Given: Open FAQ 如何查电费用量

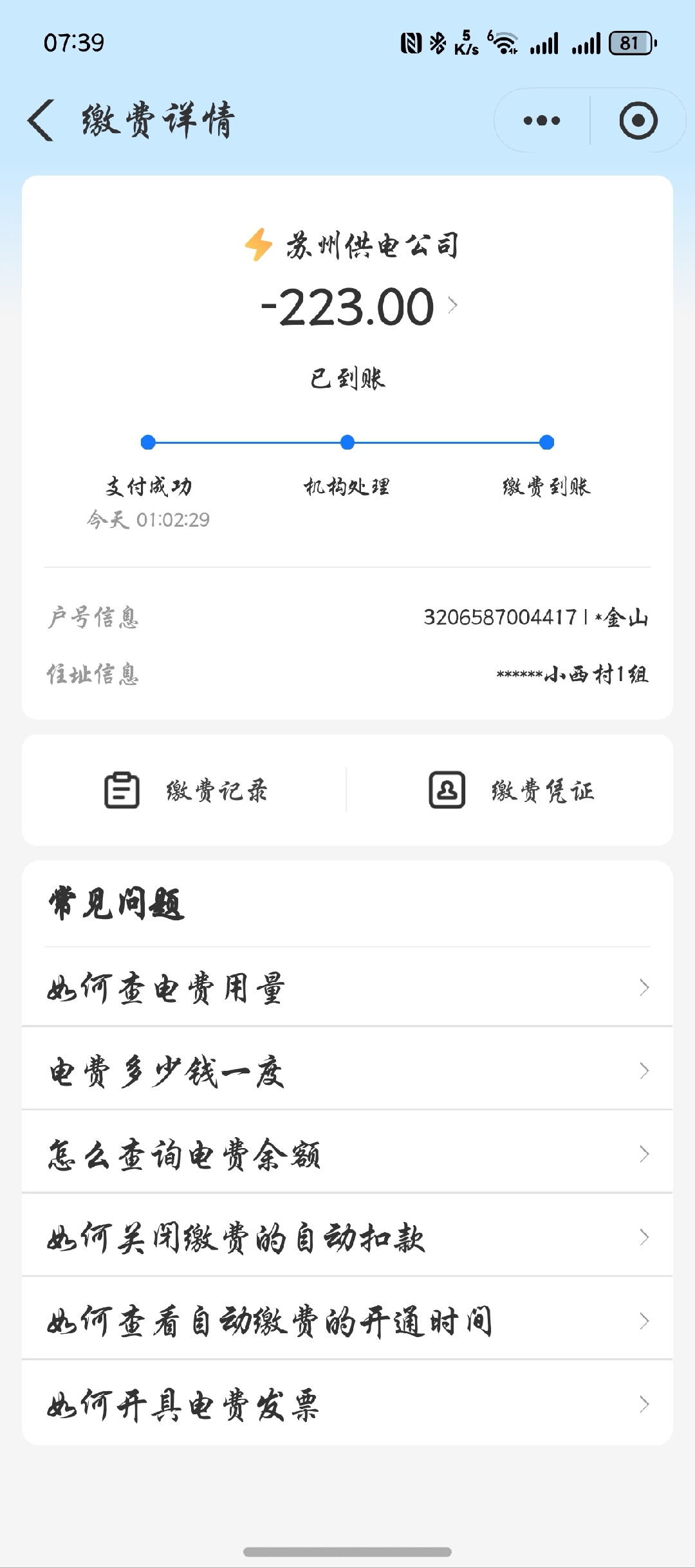Looking at the screenshot, I should click(x=347, y=987).
